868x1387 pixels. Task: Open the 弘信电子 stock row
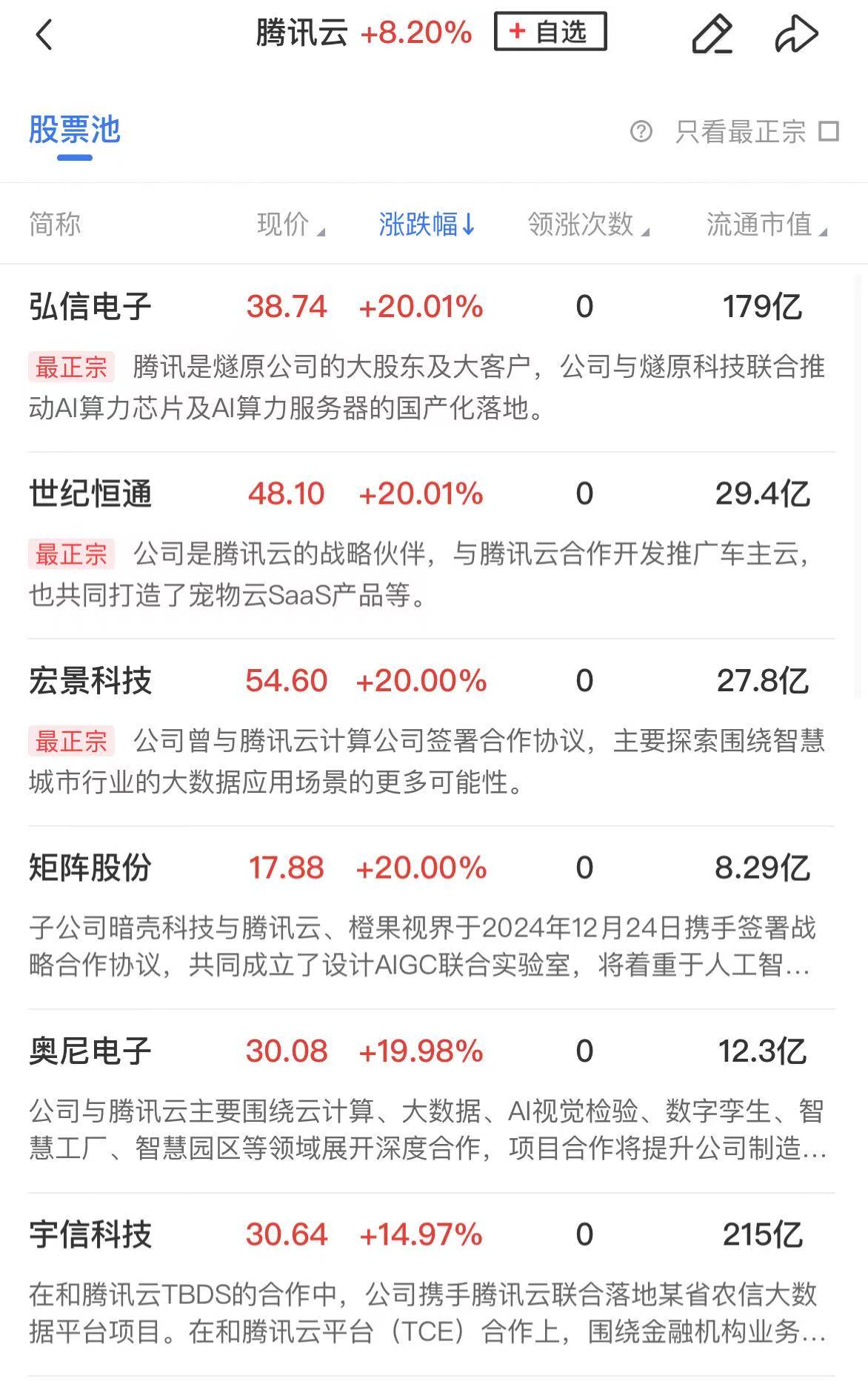point(90,307)
